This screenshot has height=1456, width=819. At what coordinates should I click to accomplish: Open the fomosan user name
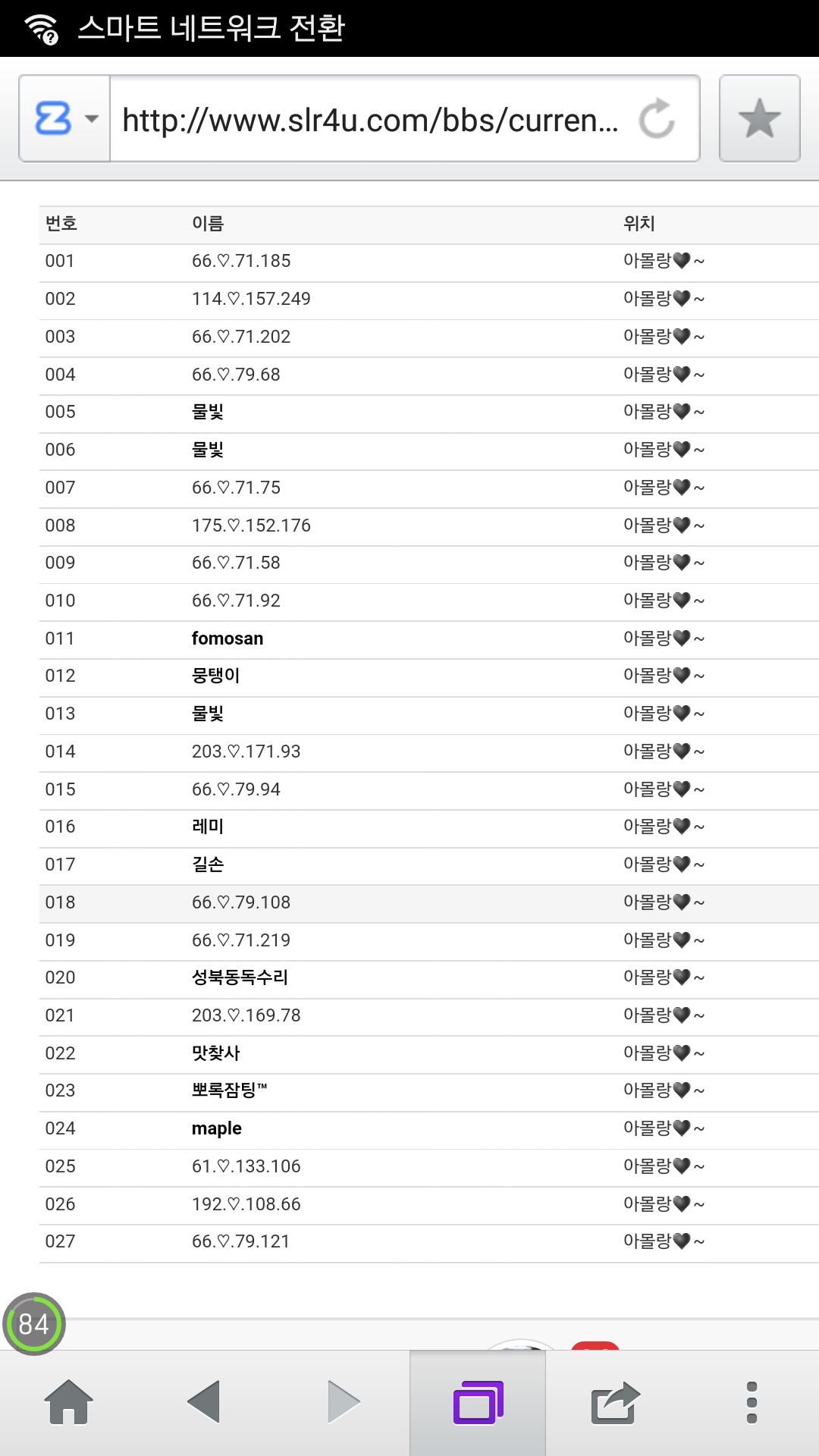tap(227, 639)
